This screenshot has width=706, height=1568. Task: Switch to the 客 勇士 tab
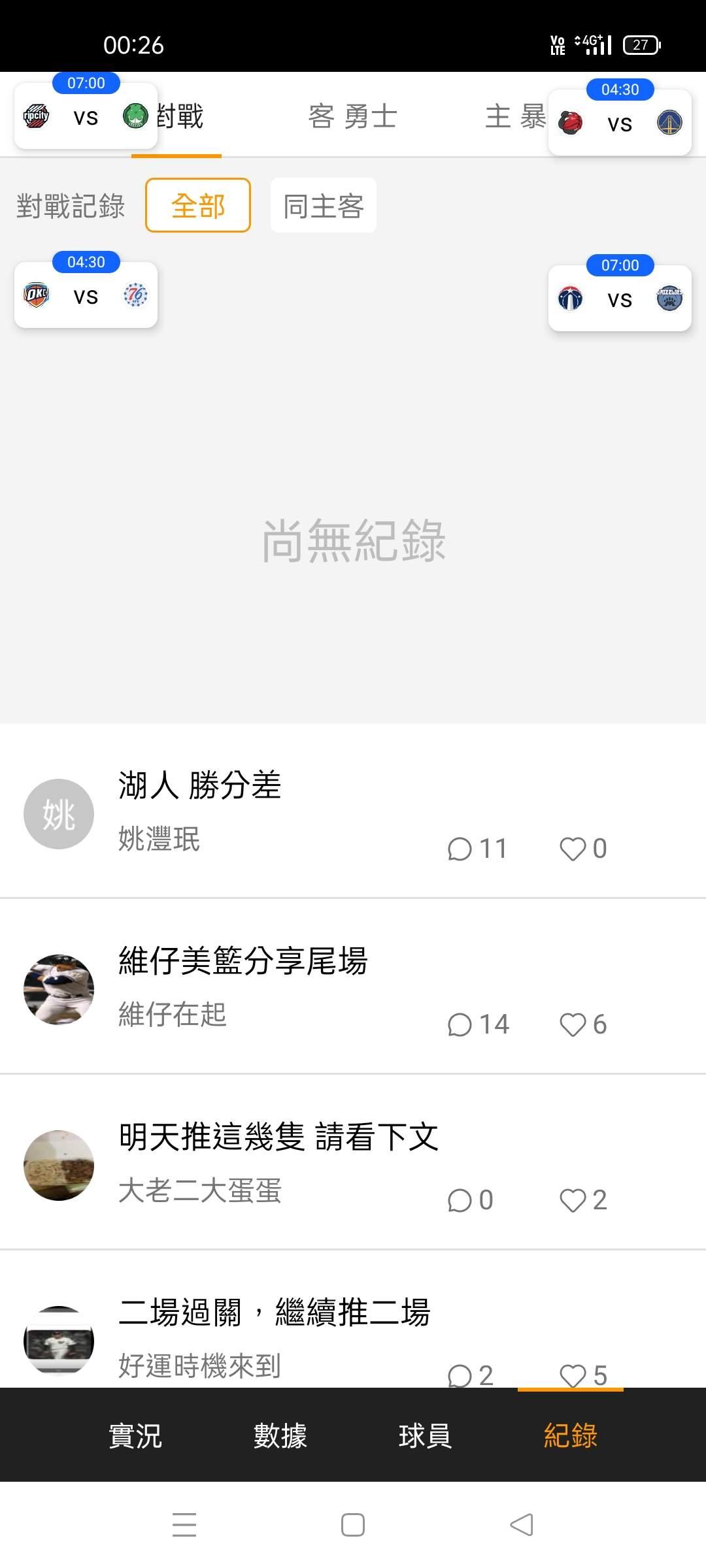click(x=352, y=117)
